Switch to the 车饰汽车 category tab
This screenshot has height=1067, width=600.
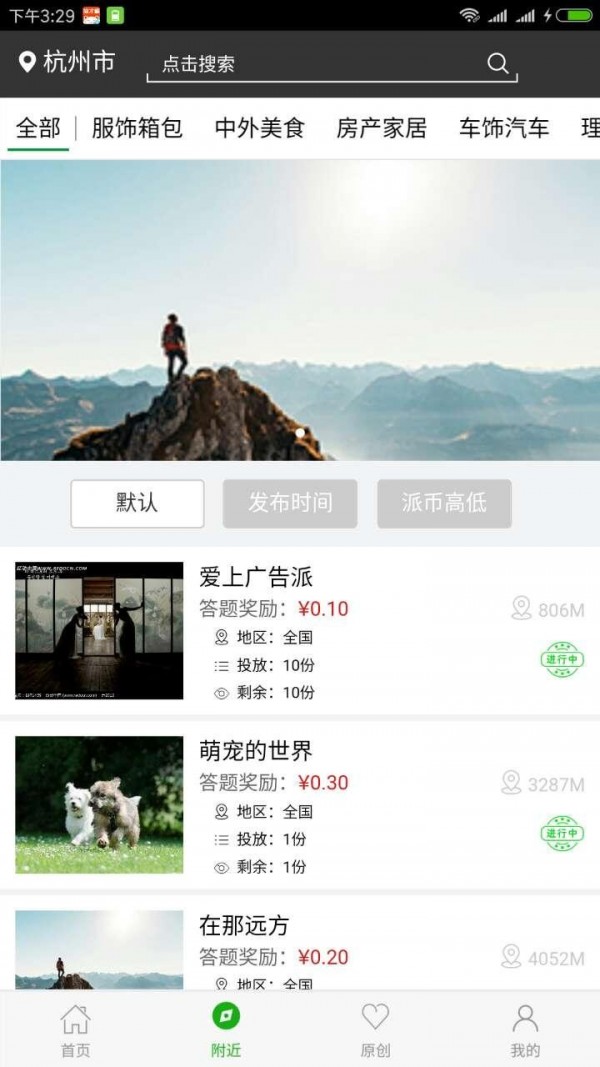[x=504, y=128]
